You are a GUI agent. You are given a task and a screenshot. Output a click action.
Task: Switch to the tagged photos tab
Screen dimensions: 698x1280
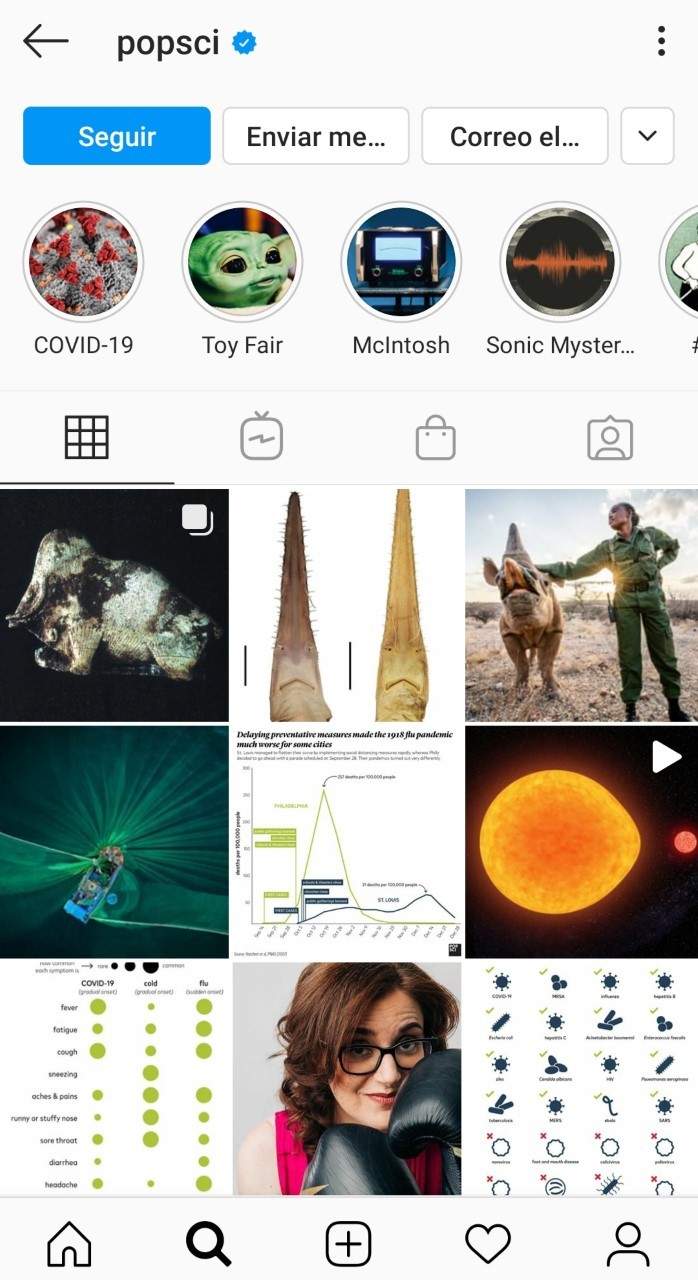click(610, 438)
